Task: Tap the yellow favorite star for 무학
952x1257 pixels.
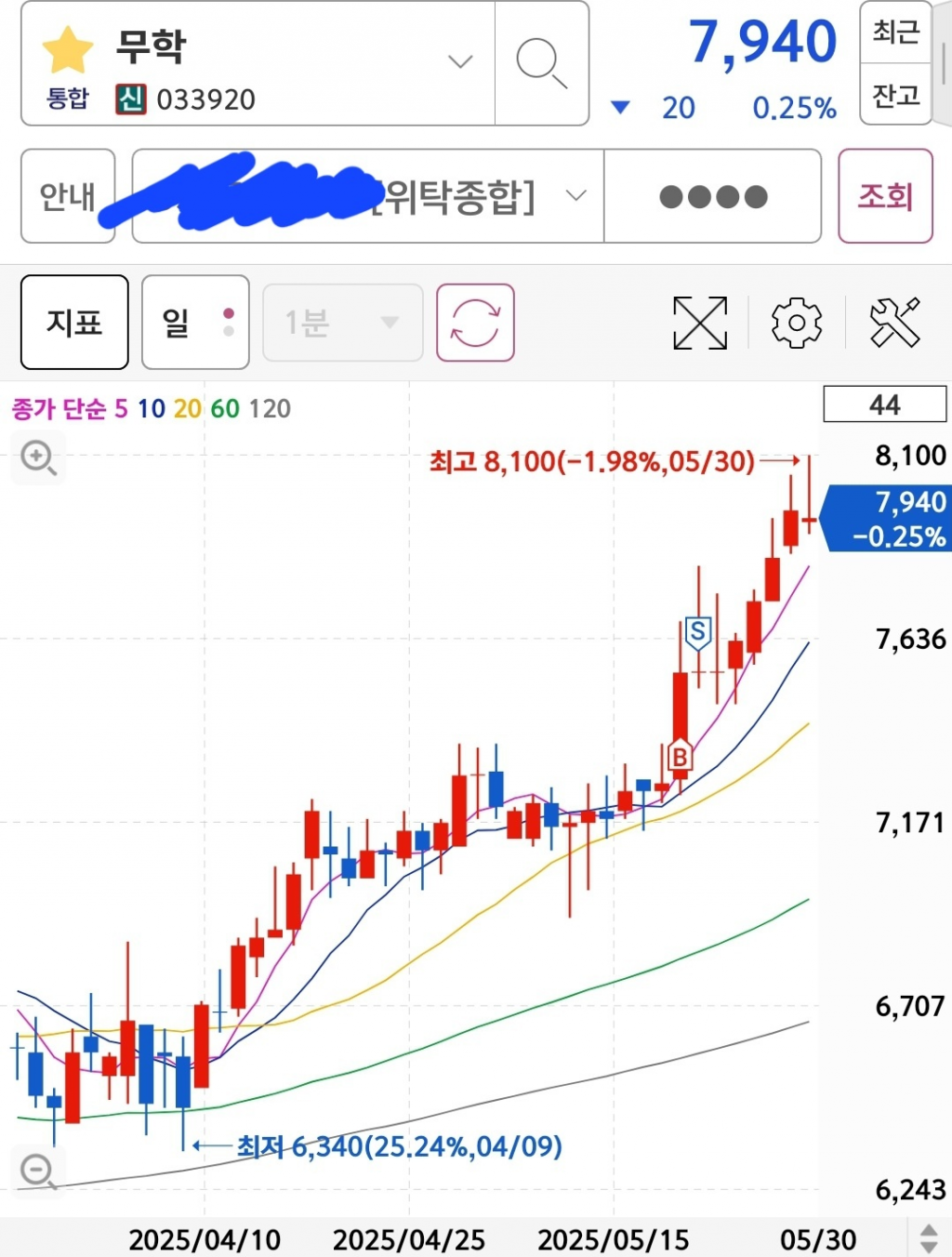Action: pos(68,50)
